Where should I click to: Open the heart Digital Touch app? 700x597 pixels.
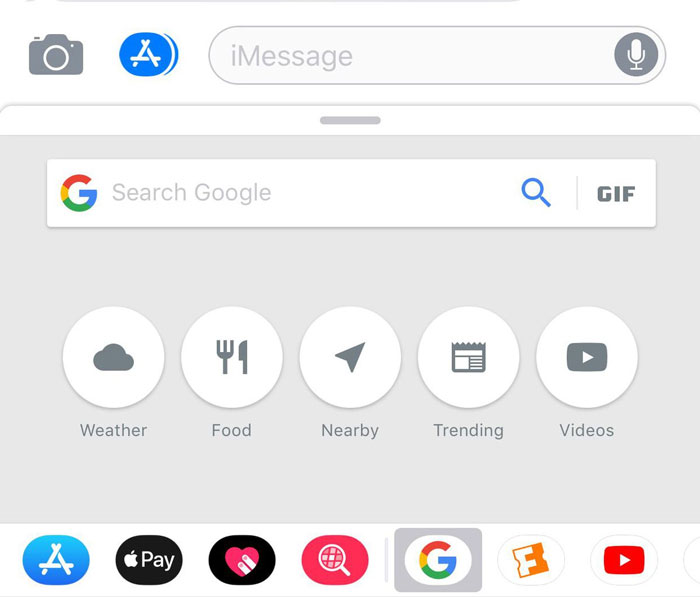tap(242, 560)
